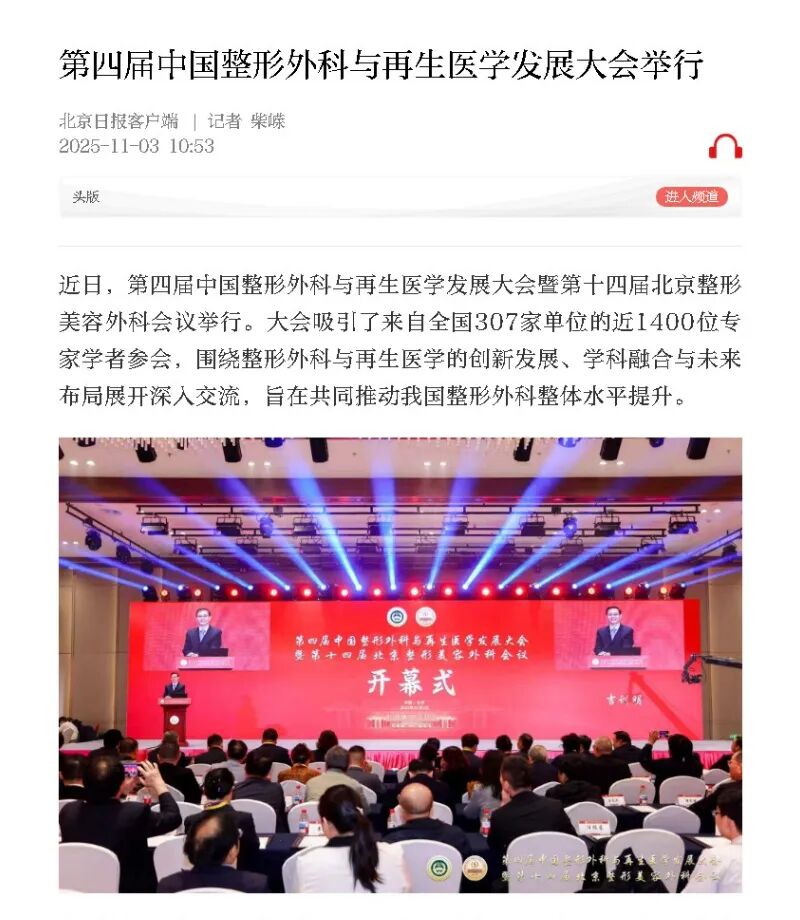Open the opening ceremony photo
The image size is (800, 920).
(x=400, y=664)
